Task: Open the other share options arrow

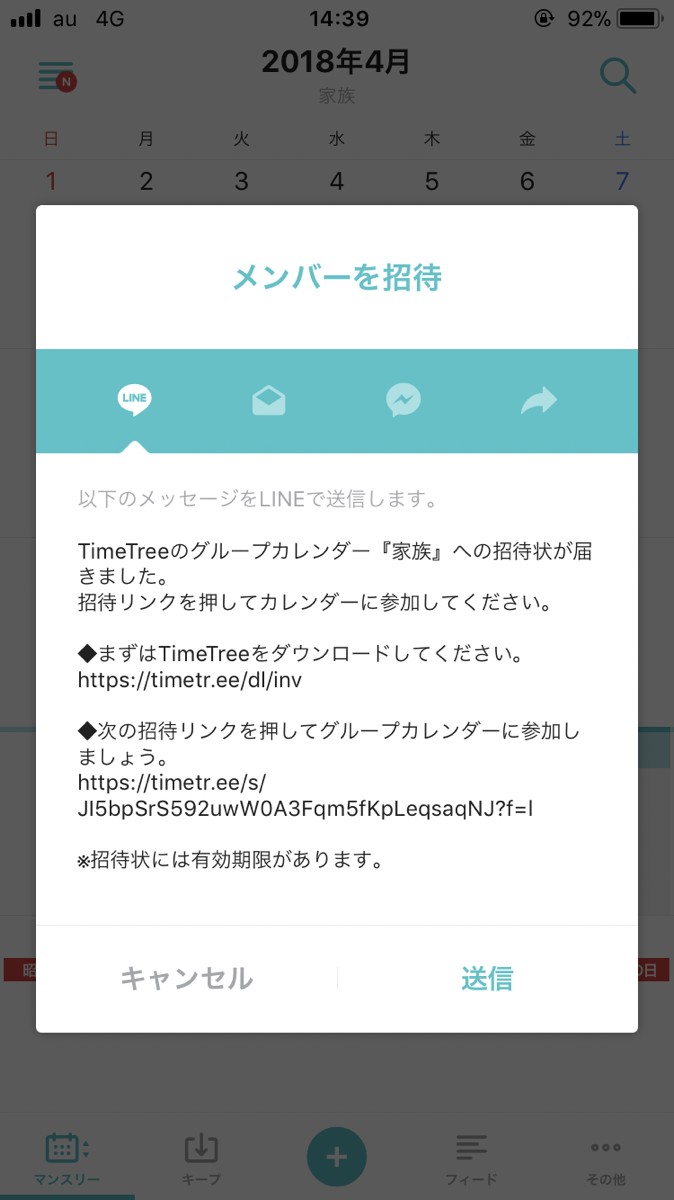Action: click(x=538, y=401)
